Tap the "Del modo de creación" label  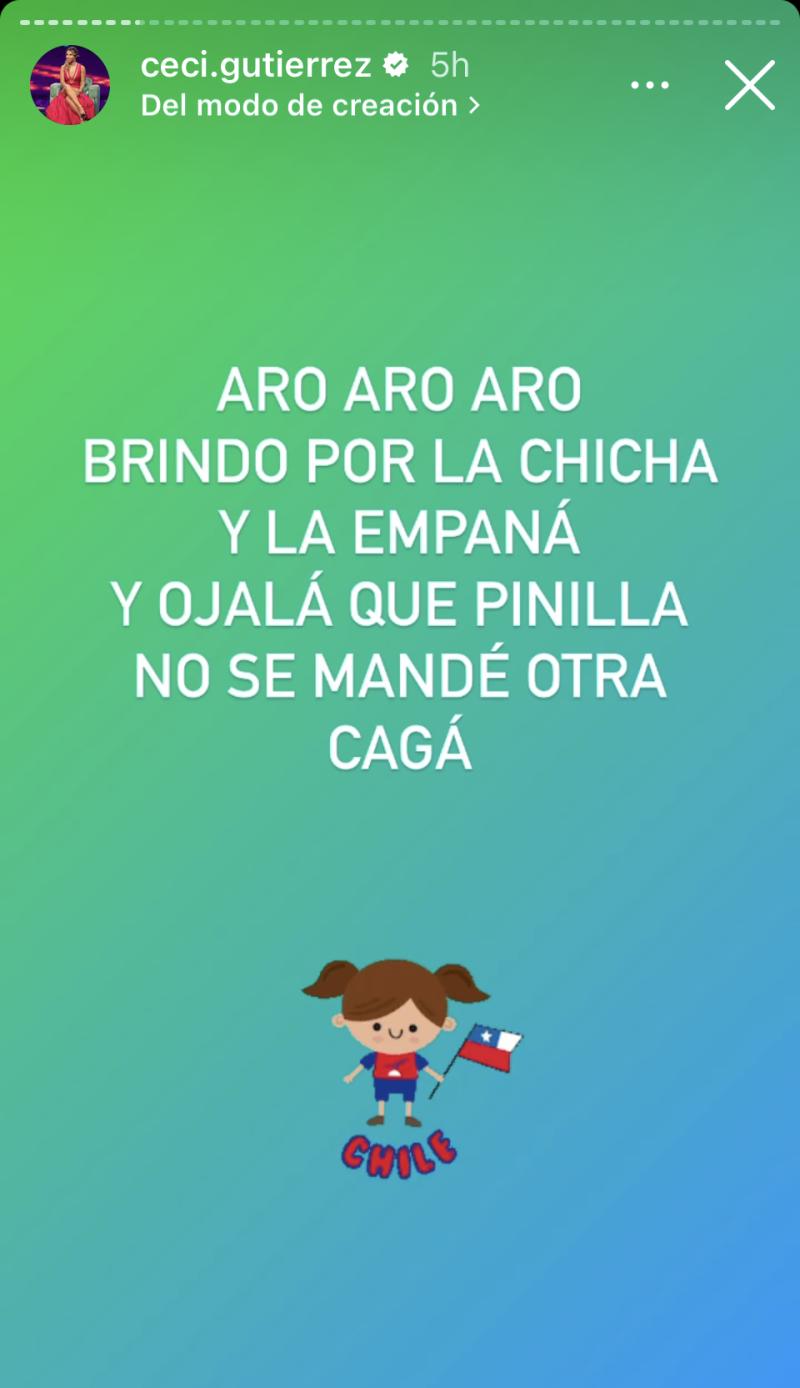300,103
